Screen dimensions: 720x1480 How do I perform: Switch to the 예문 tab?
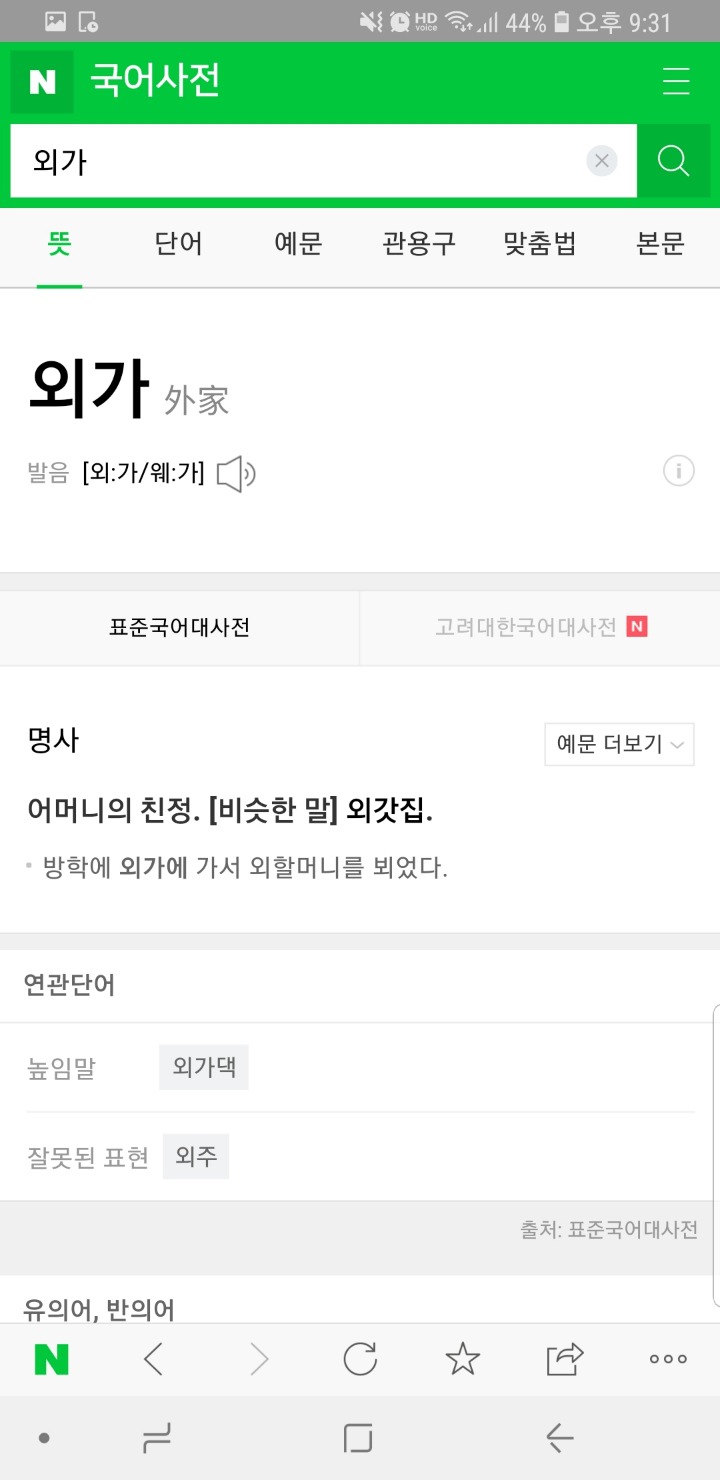[298, 243]
